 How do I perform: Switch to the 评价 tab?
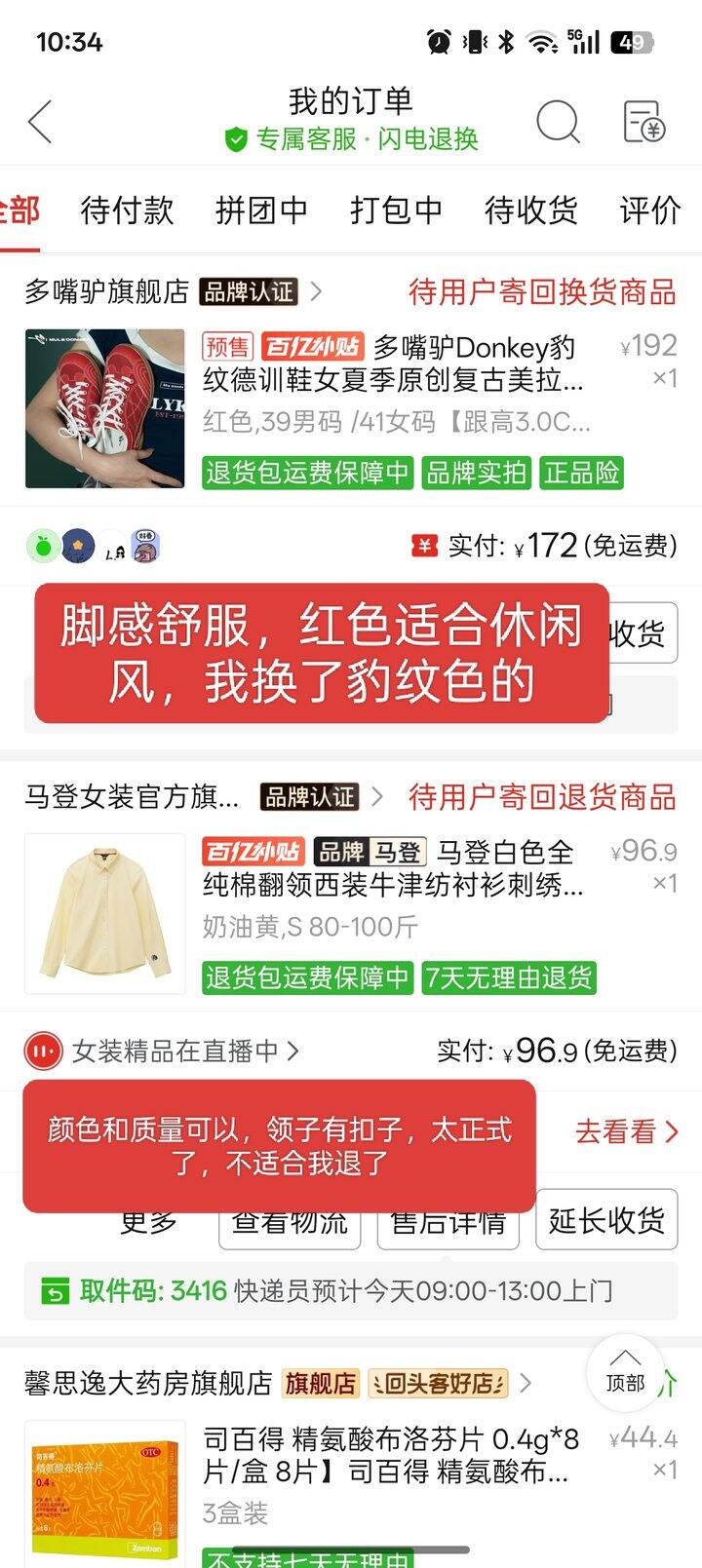(x=650, y=210)
